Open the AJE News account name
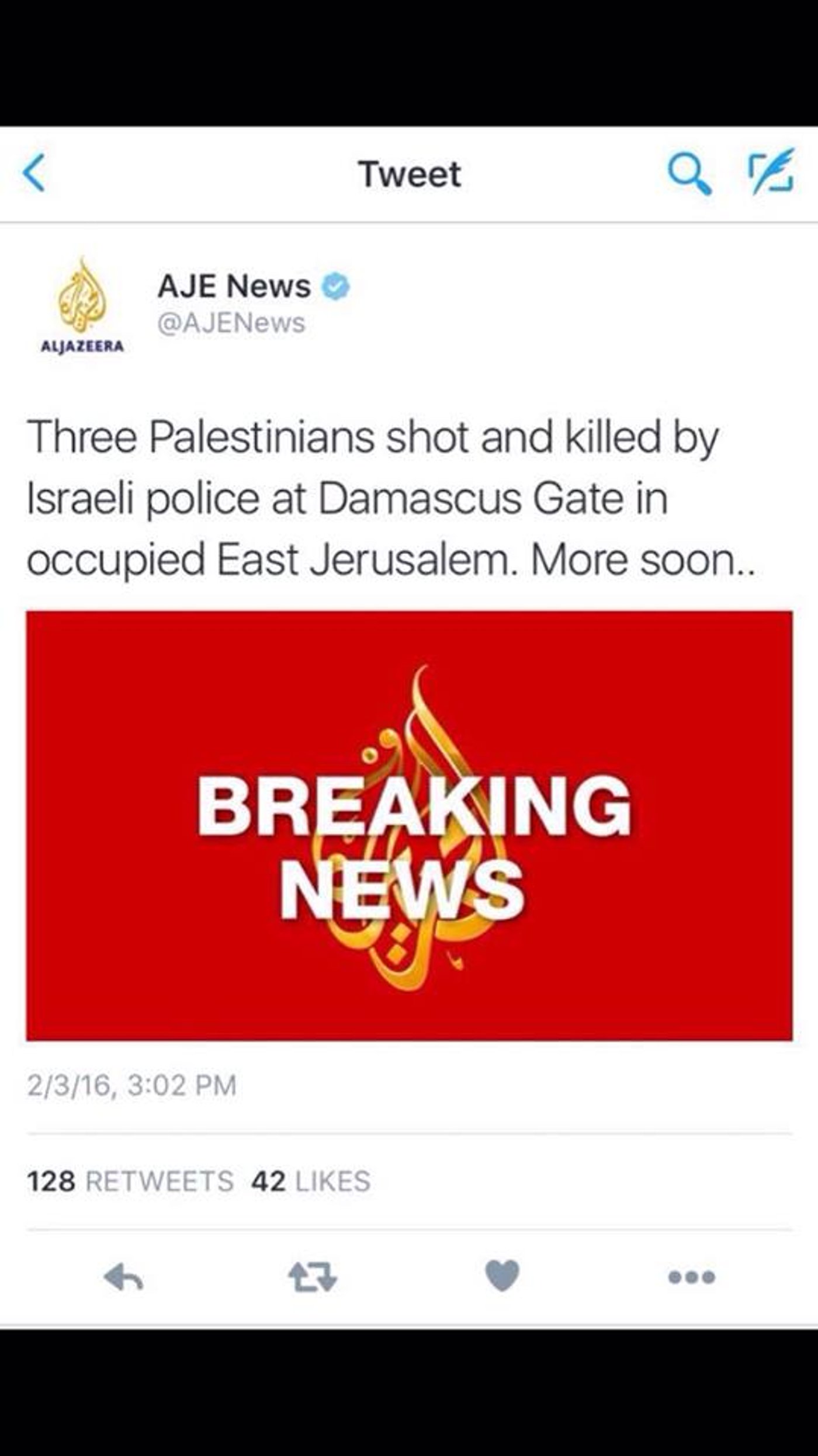818x1456 pixels. tap(234, 287)
